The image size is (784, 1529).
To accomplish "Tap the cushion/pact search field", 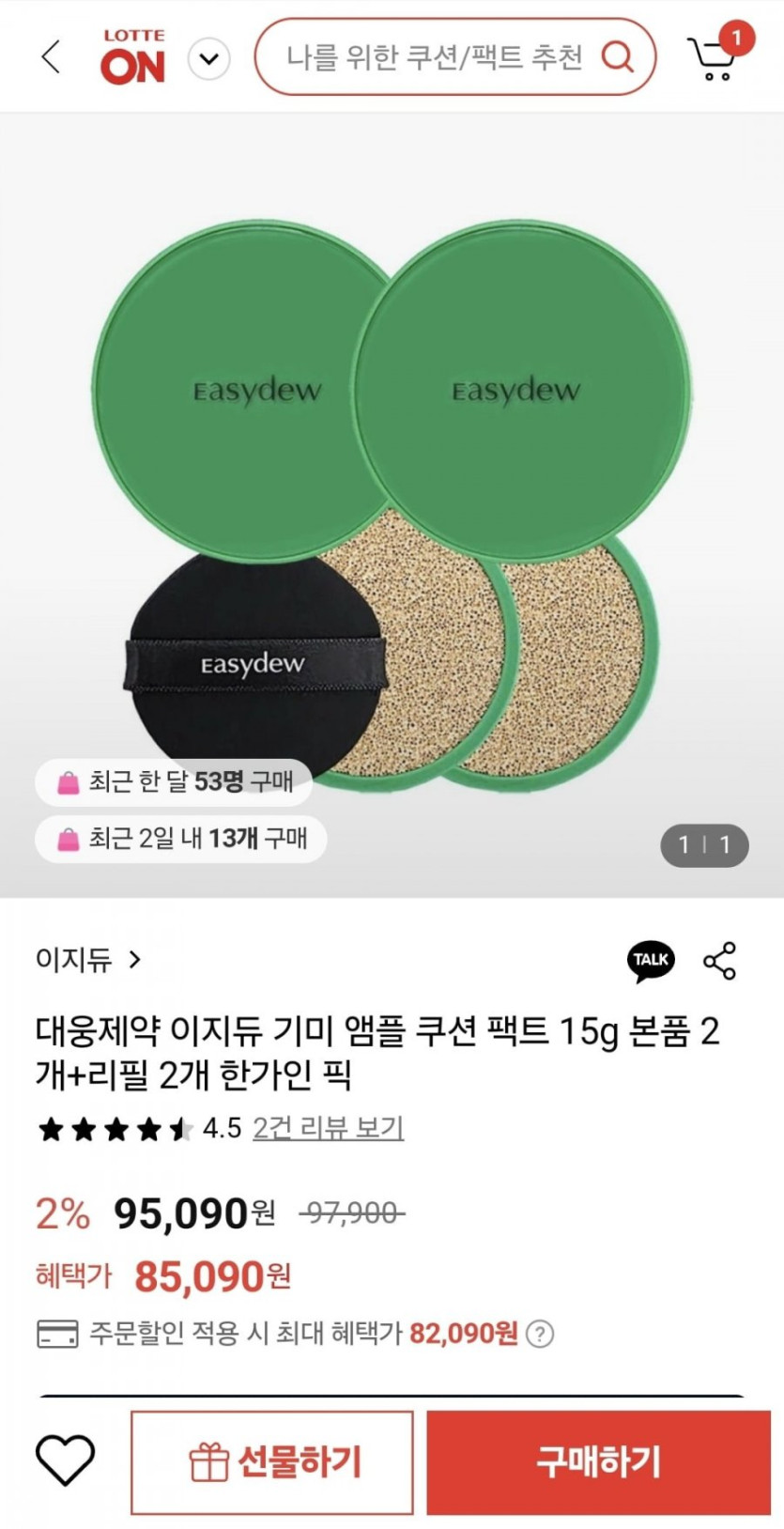I will [x=434, y=57].
